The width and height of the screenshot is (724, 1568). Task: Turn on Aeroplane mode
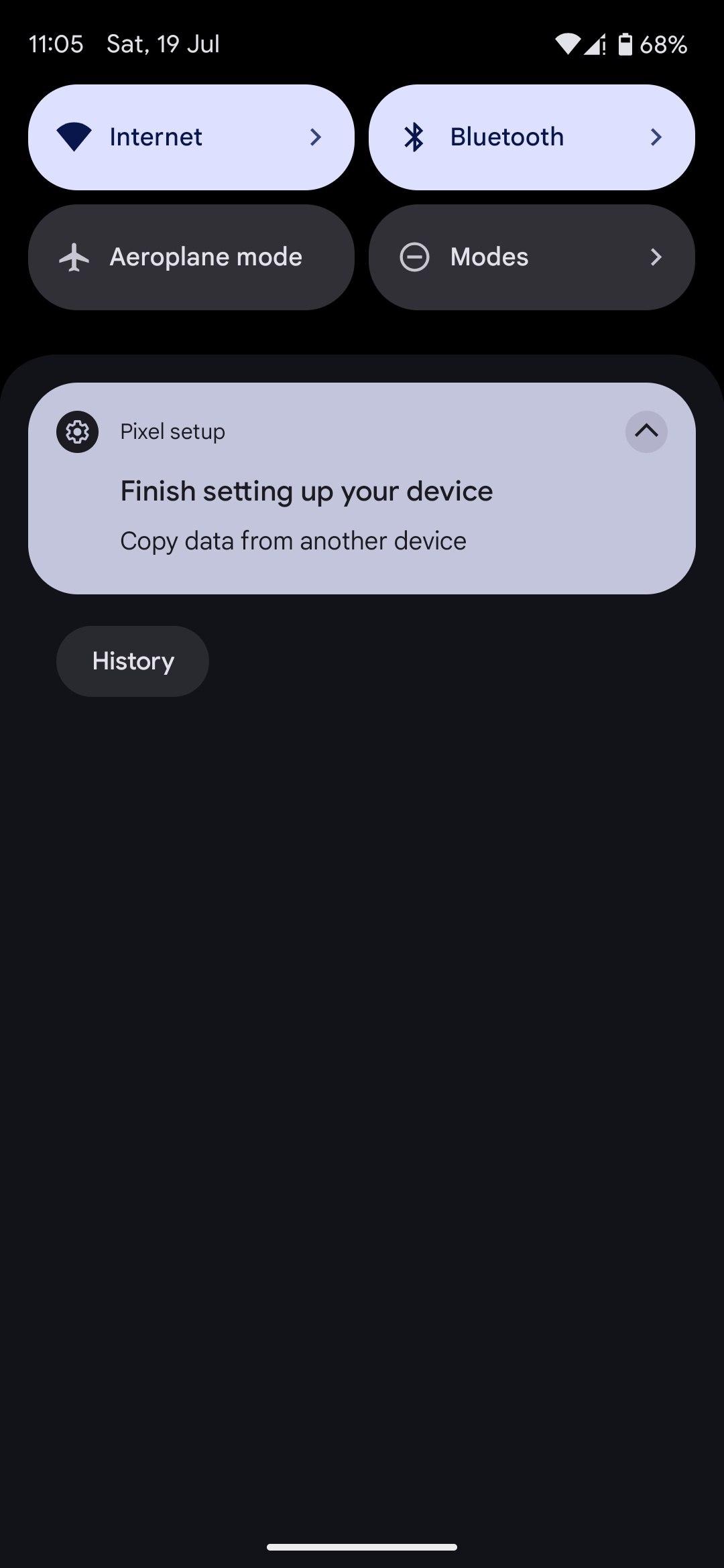click(191, 257)
